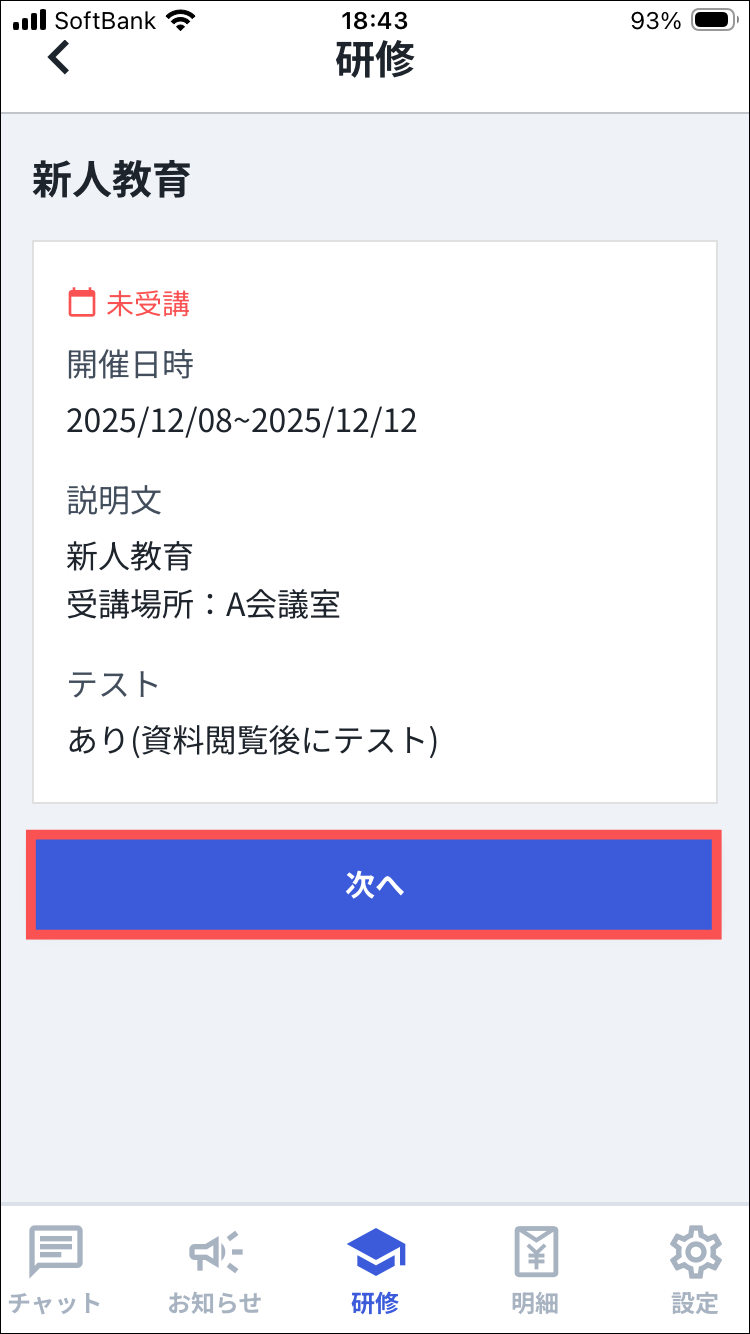Go back using the top-left arrow
Image resolution: width=750 pixels, height=1334 pixels.
(x=59, y=58)
